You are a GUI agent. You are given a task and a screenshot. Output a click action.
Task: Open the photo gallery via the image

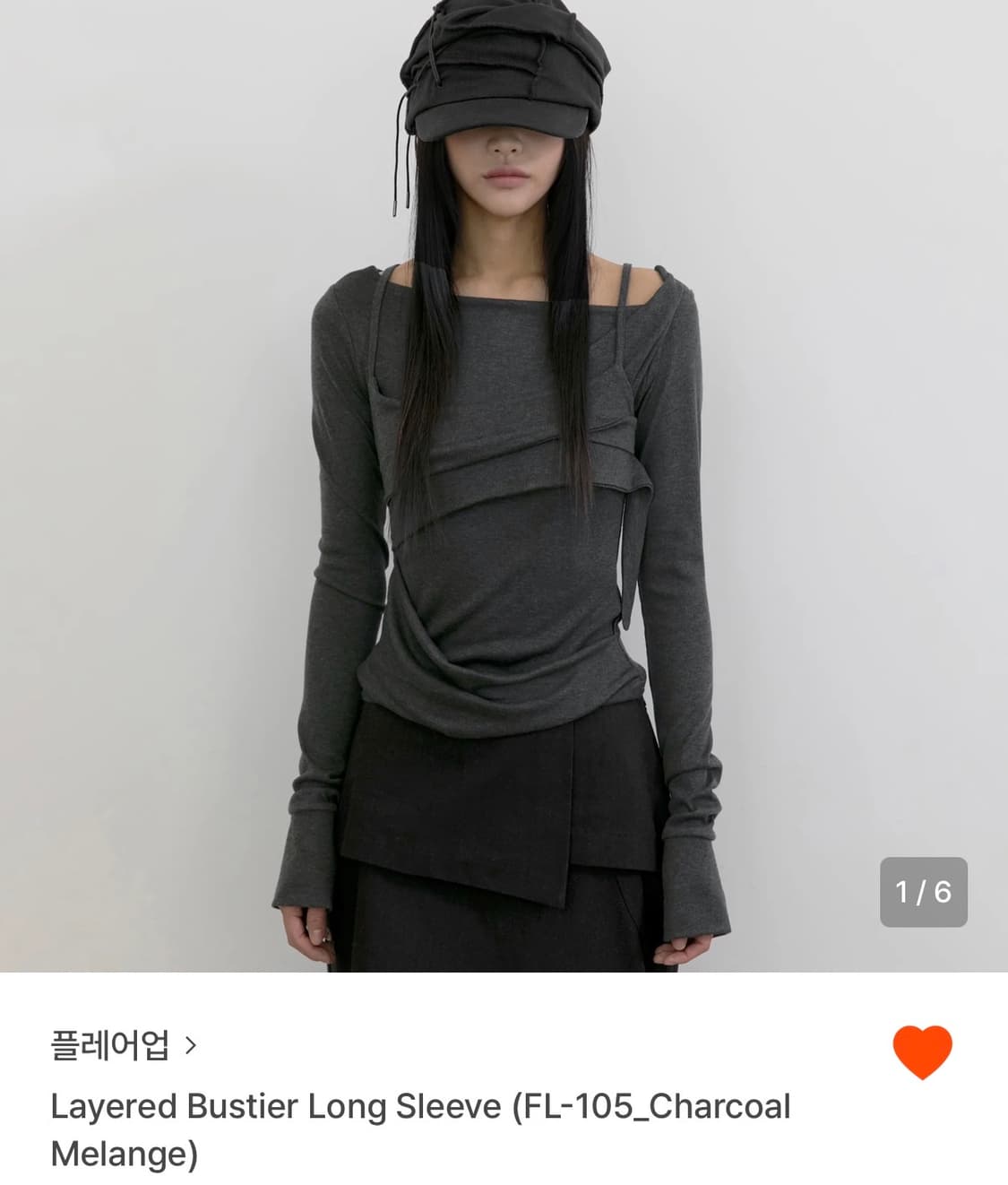[504, 484]
